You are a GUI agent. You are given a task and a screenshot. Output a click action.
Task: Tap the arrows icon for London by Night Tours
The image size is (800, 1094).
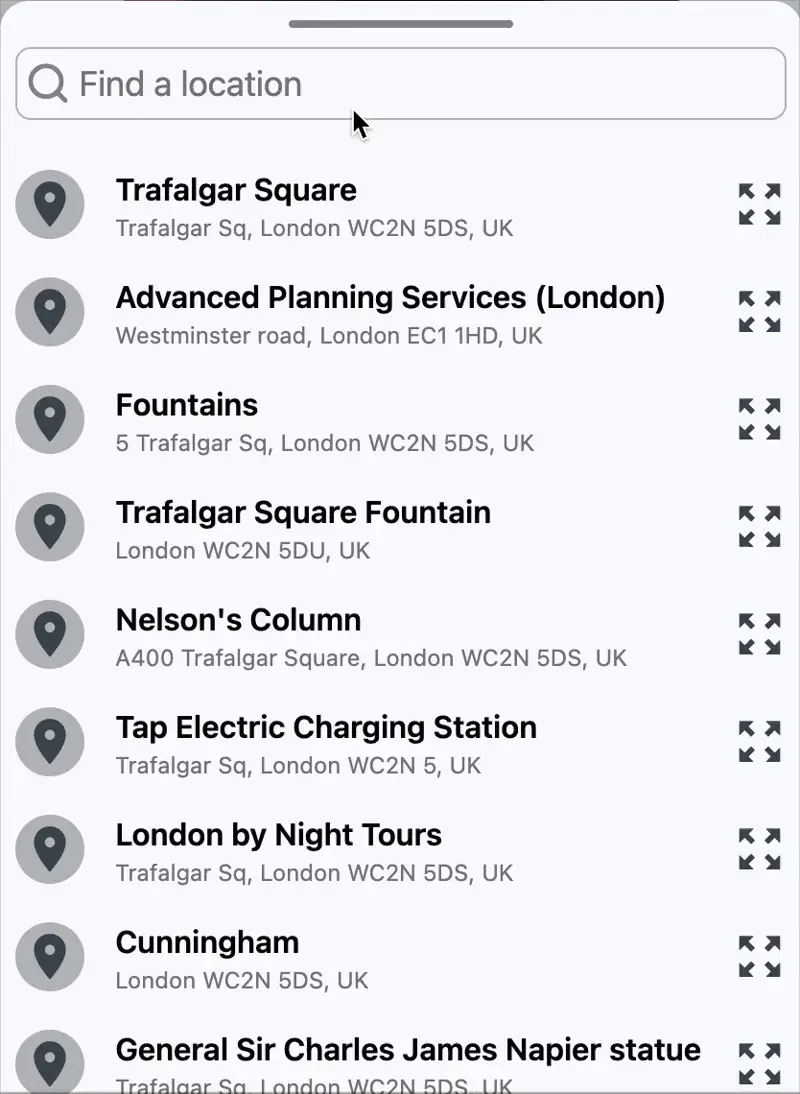click(x=760, y=849)
